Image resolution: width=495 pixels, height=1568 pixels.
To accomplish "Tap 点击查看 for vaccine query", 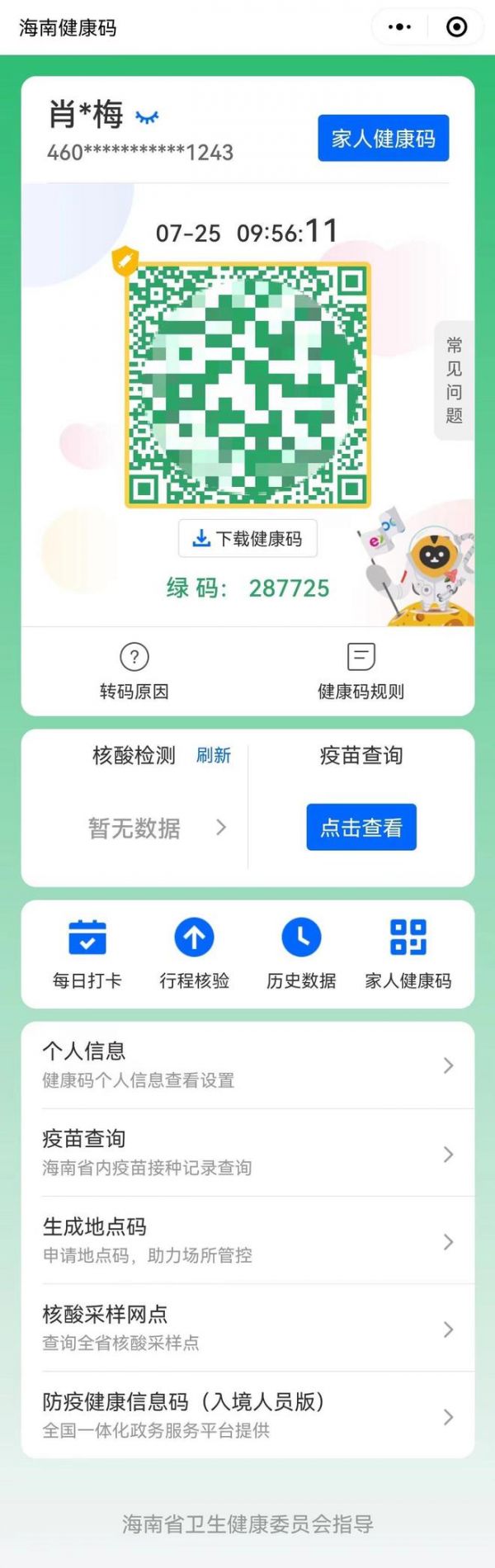I will point(361,827).
